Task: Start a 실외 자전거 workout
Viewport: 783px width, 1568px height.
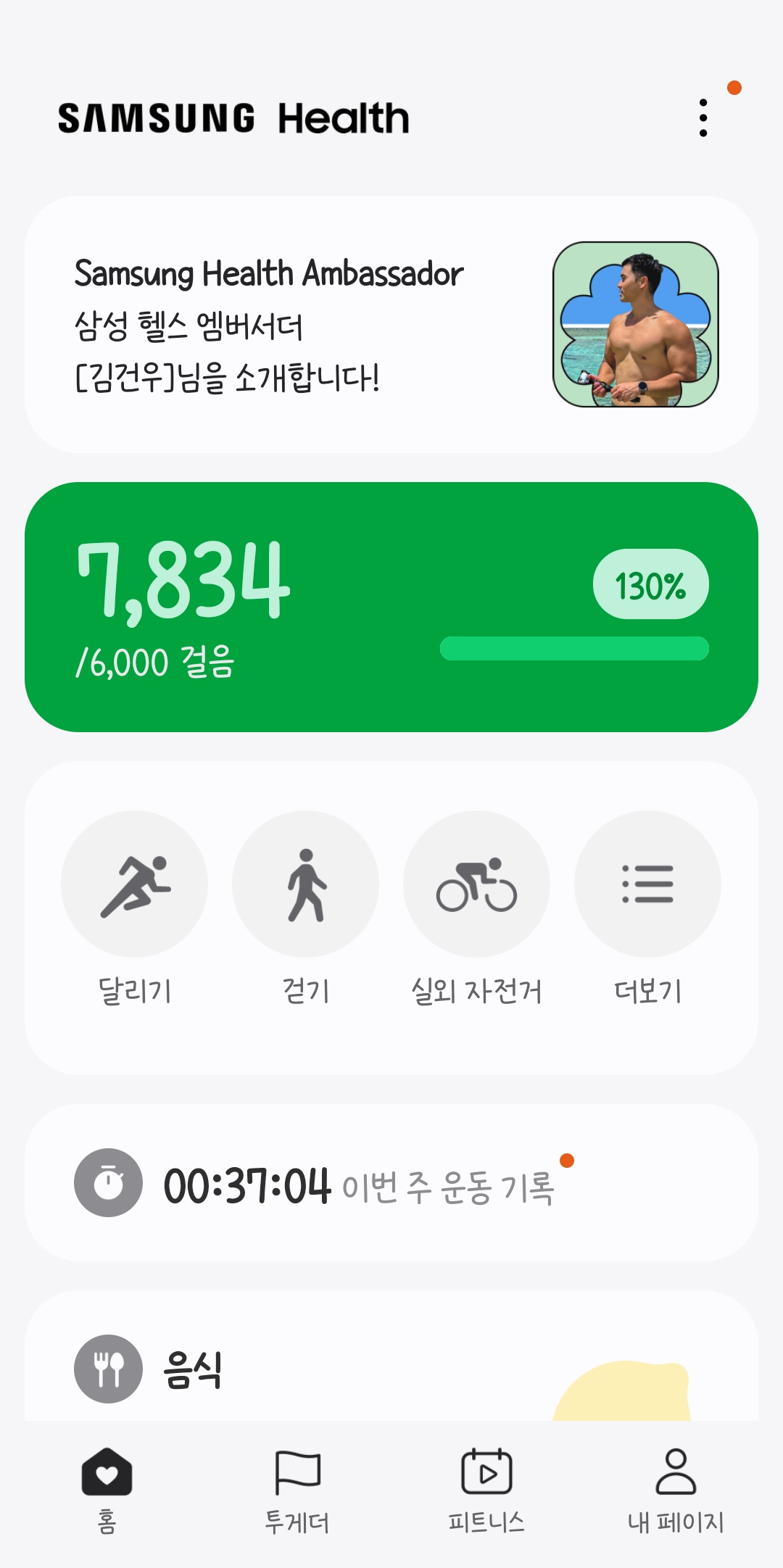Action: (x=476, y=884)
